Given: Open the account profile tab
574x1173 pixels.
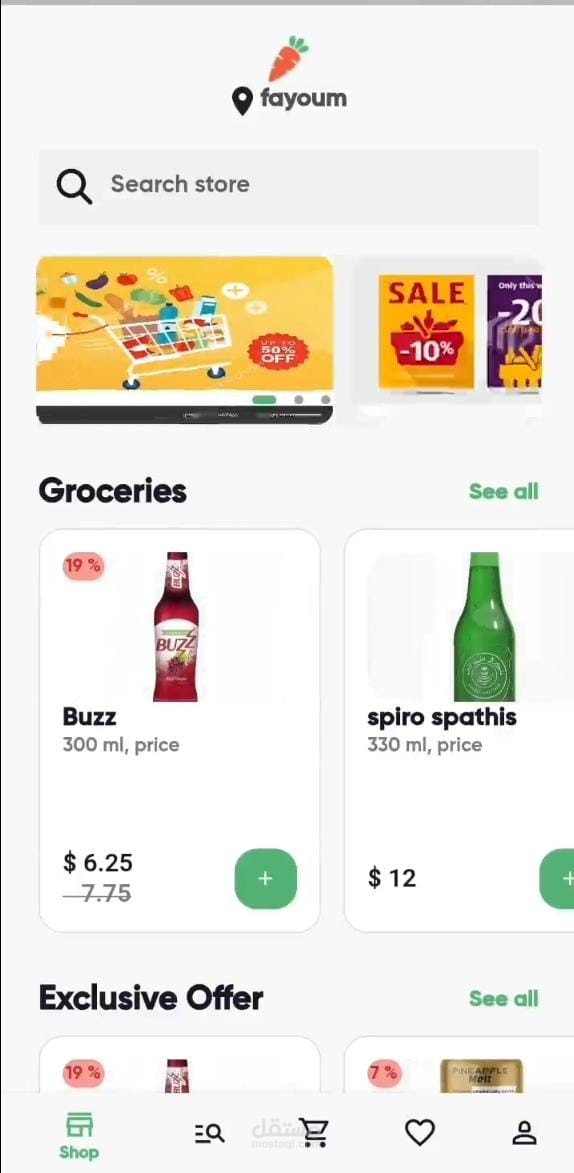Looking at the screenshot, I should tap(524, 1133).
